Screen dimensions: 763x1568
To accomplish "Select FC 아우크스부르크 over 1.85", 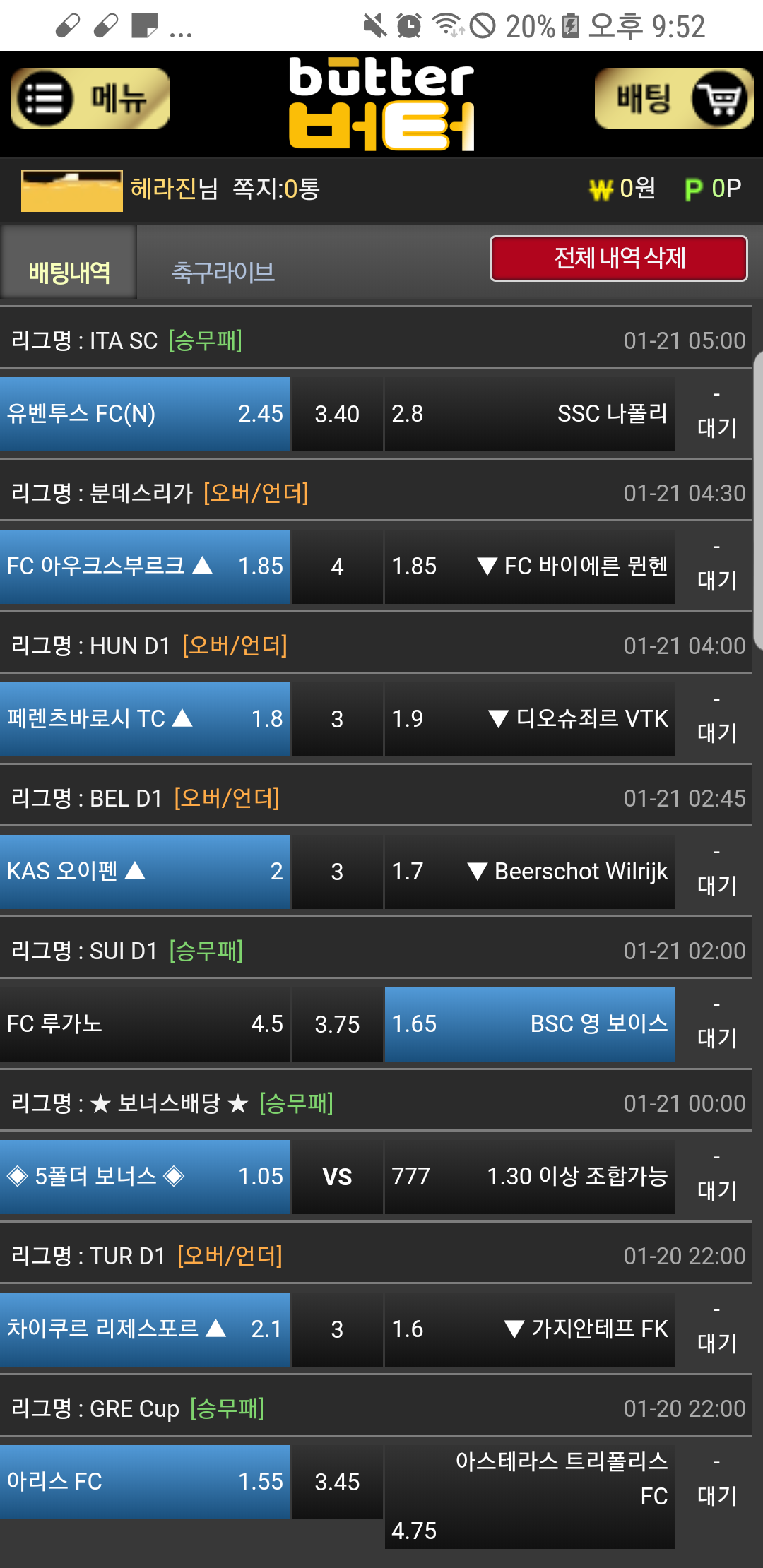I will pyautogui.click(x=145, y=566).
